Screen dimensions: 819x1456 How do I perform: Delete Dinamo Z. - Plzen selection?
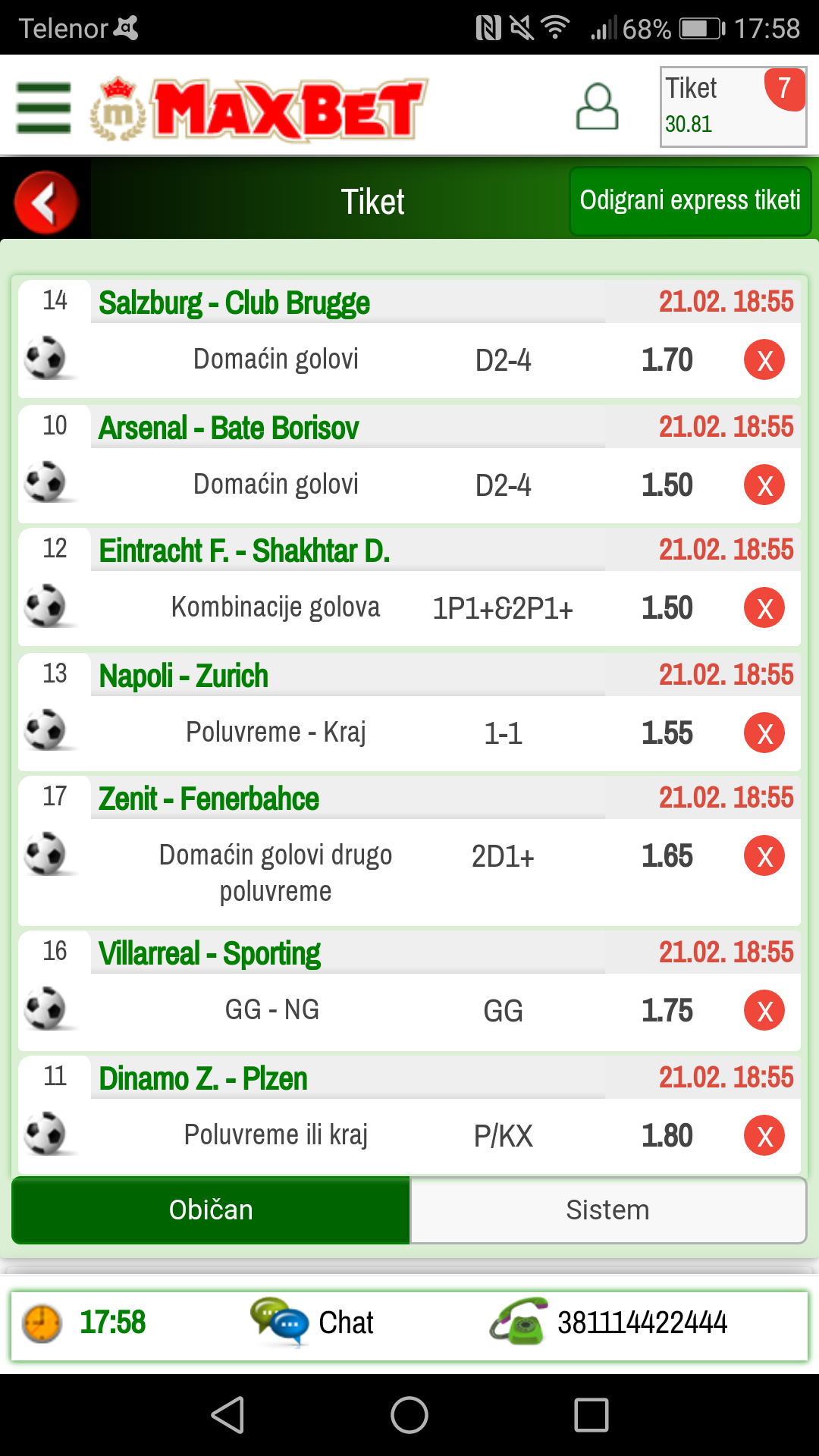pyautogui.click(x=764, y=1136)
